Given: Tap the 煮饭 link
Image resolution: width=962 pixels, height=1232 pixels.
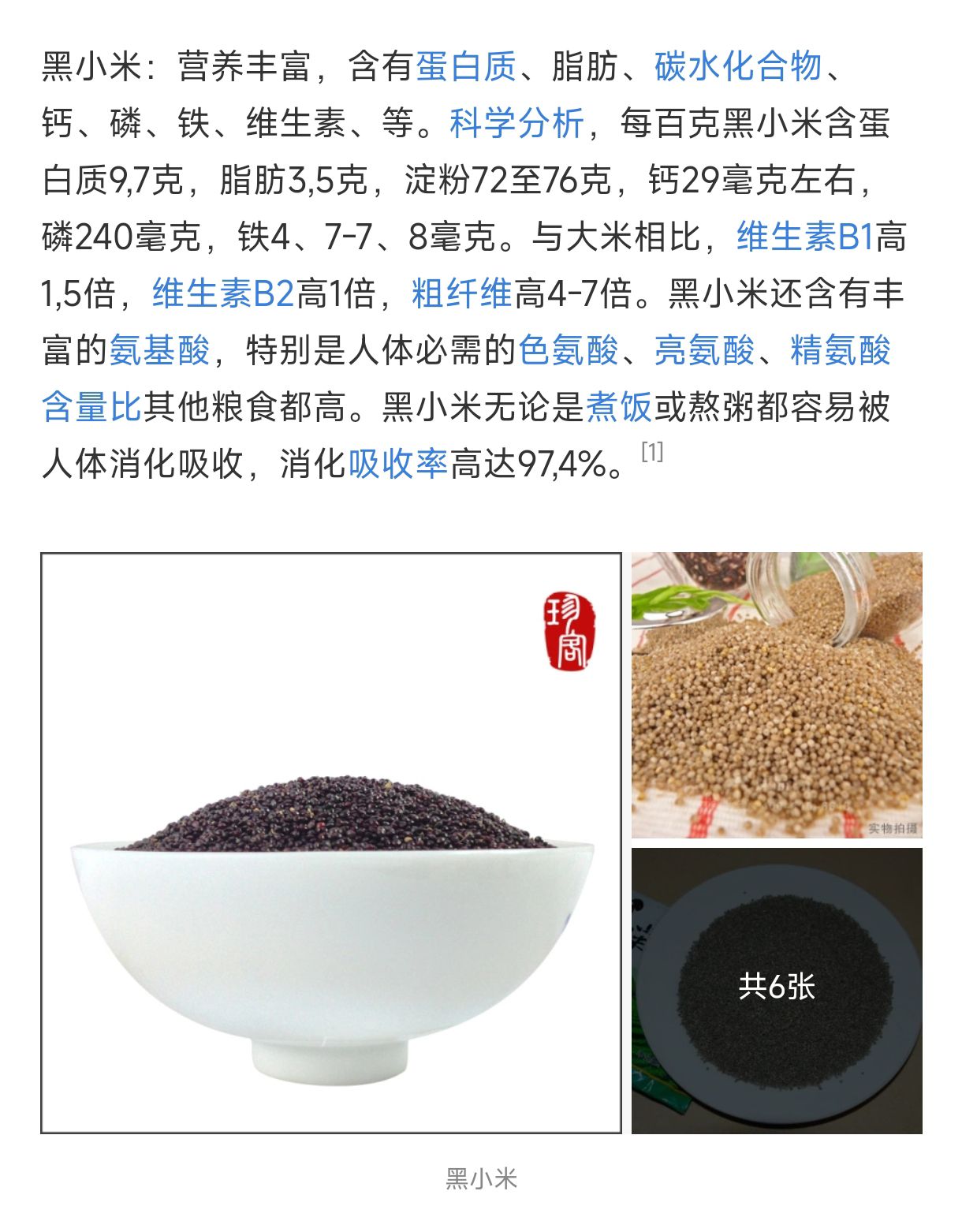Looking at the screenshot, I should coord(619,407).
